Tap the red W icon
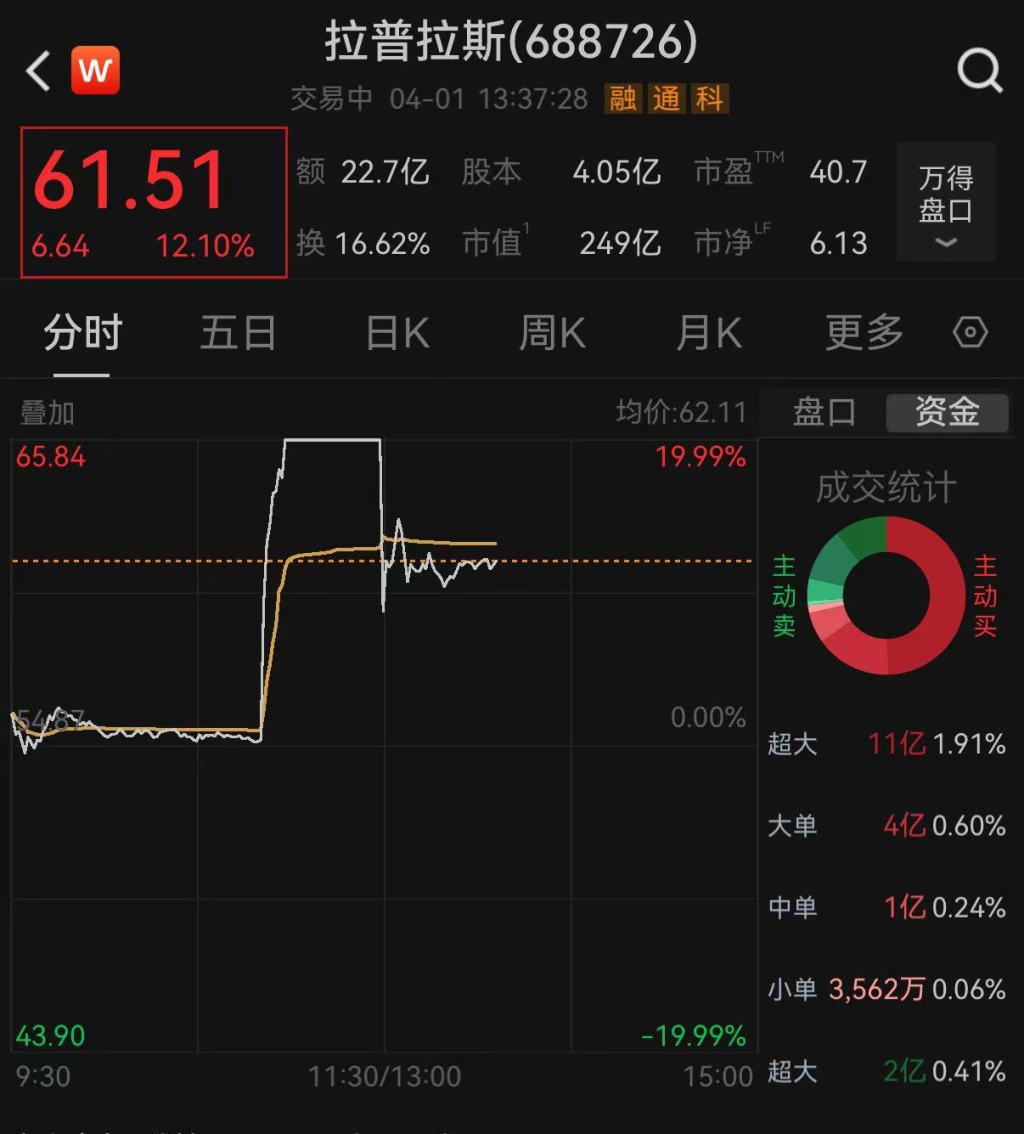The height and width of the screenshot is (1134, 1024). (x=95, y=71)
